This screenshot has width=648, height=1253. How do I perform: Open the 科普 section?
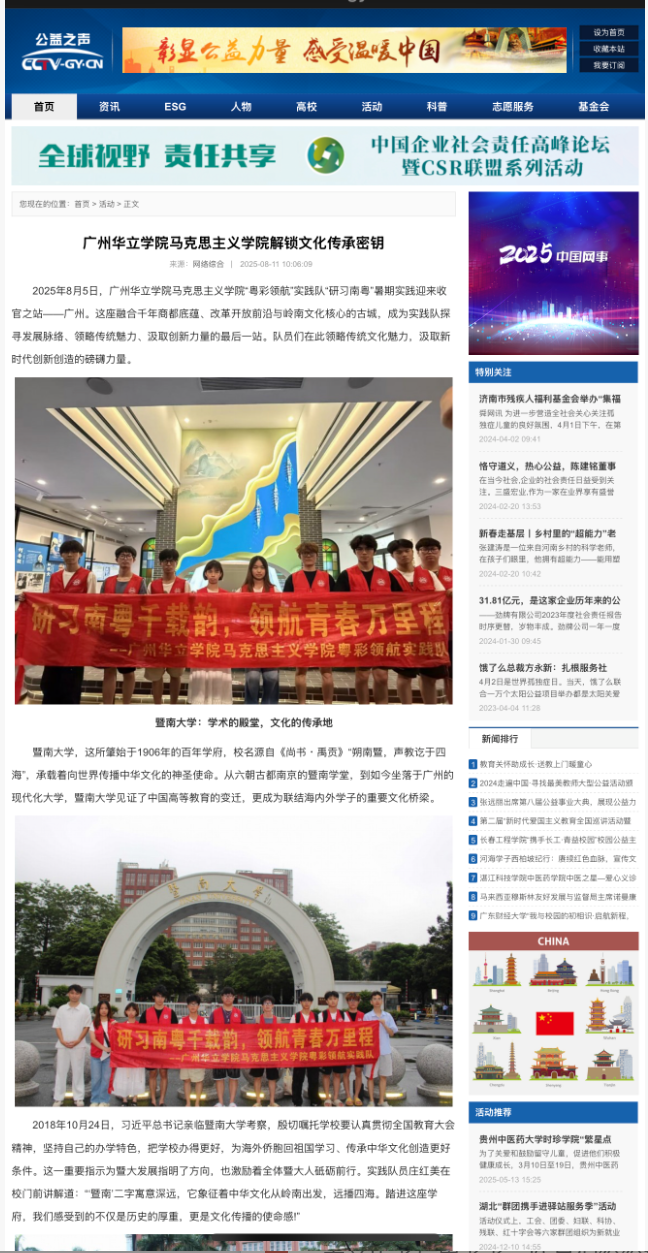pyautogui.click(x=437, y=107)
